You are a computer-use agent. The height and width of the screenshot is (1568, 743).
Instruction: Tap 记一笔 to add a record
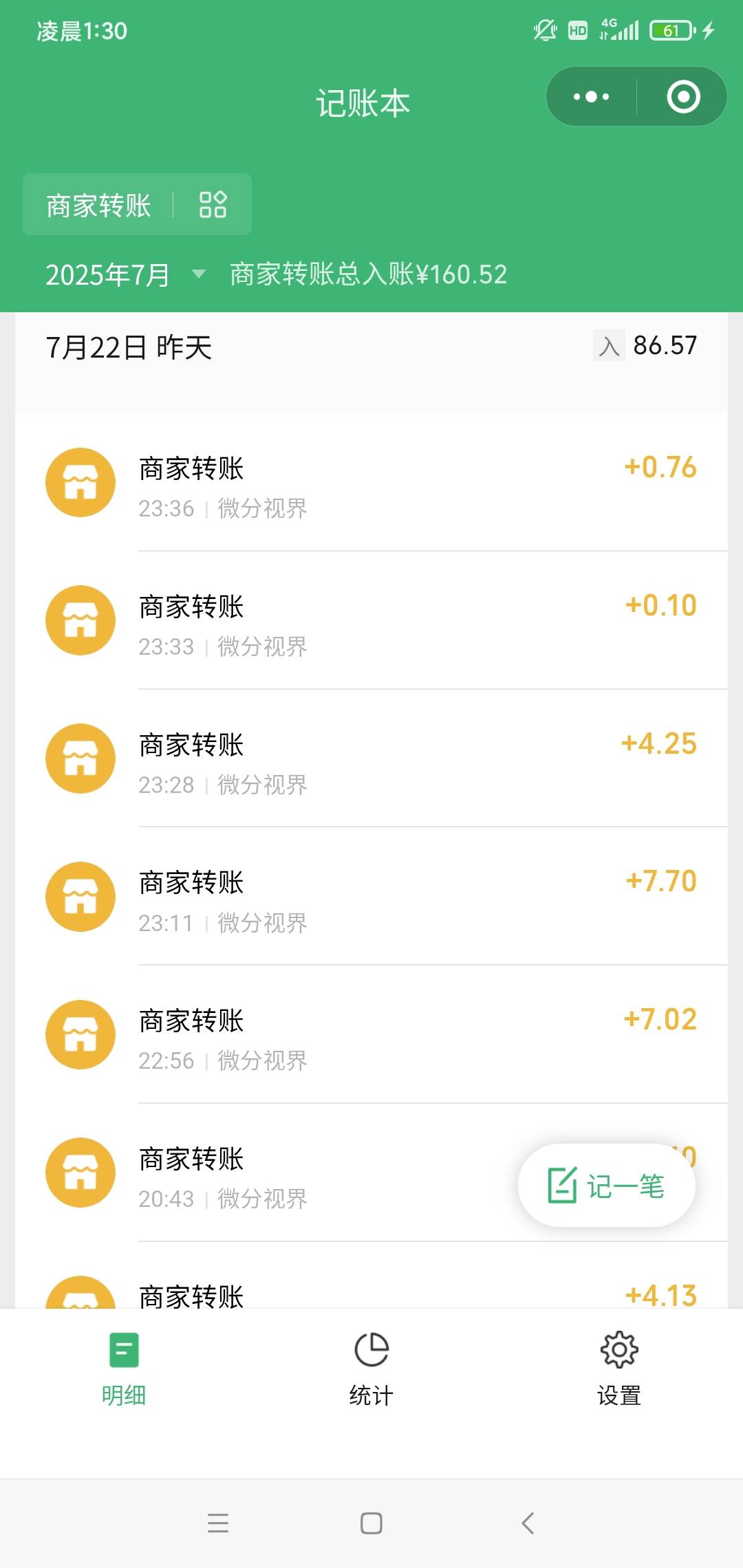(x=607, y=1185)
